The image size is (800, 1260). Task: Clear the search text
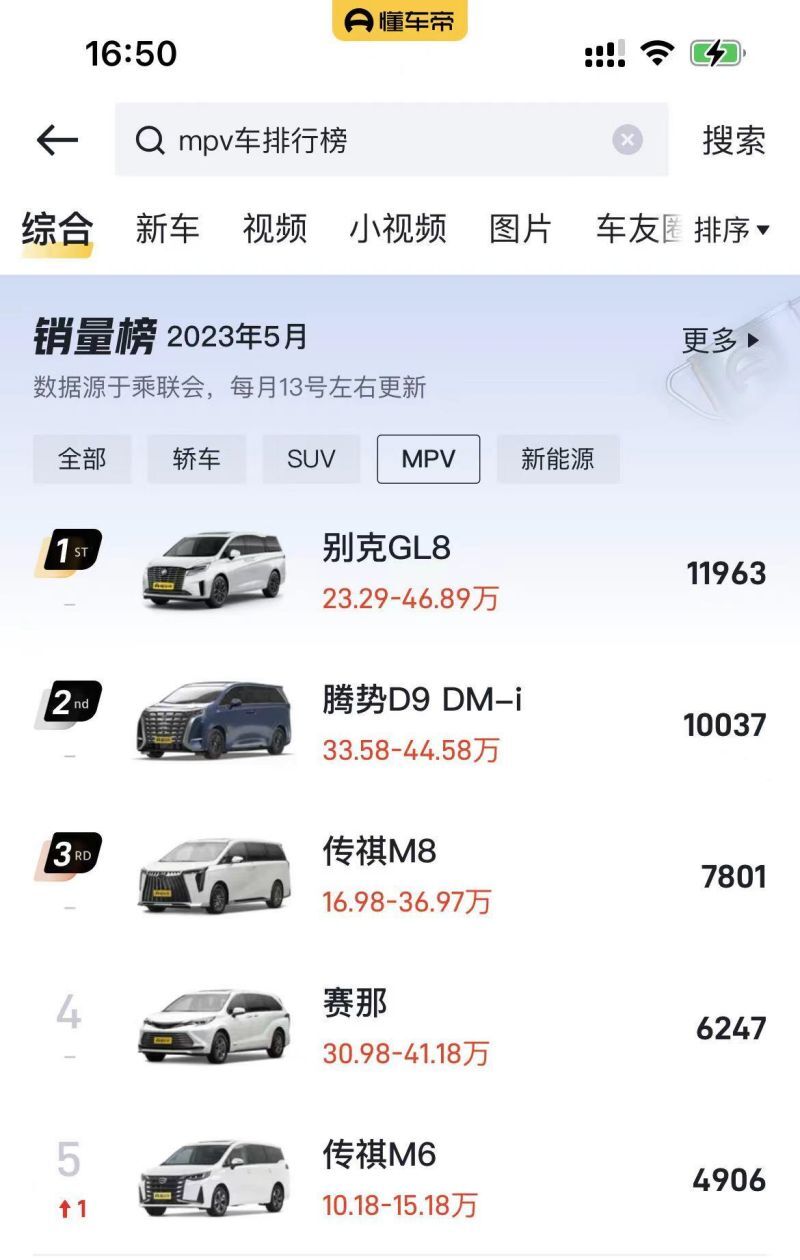627,140
